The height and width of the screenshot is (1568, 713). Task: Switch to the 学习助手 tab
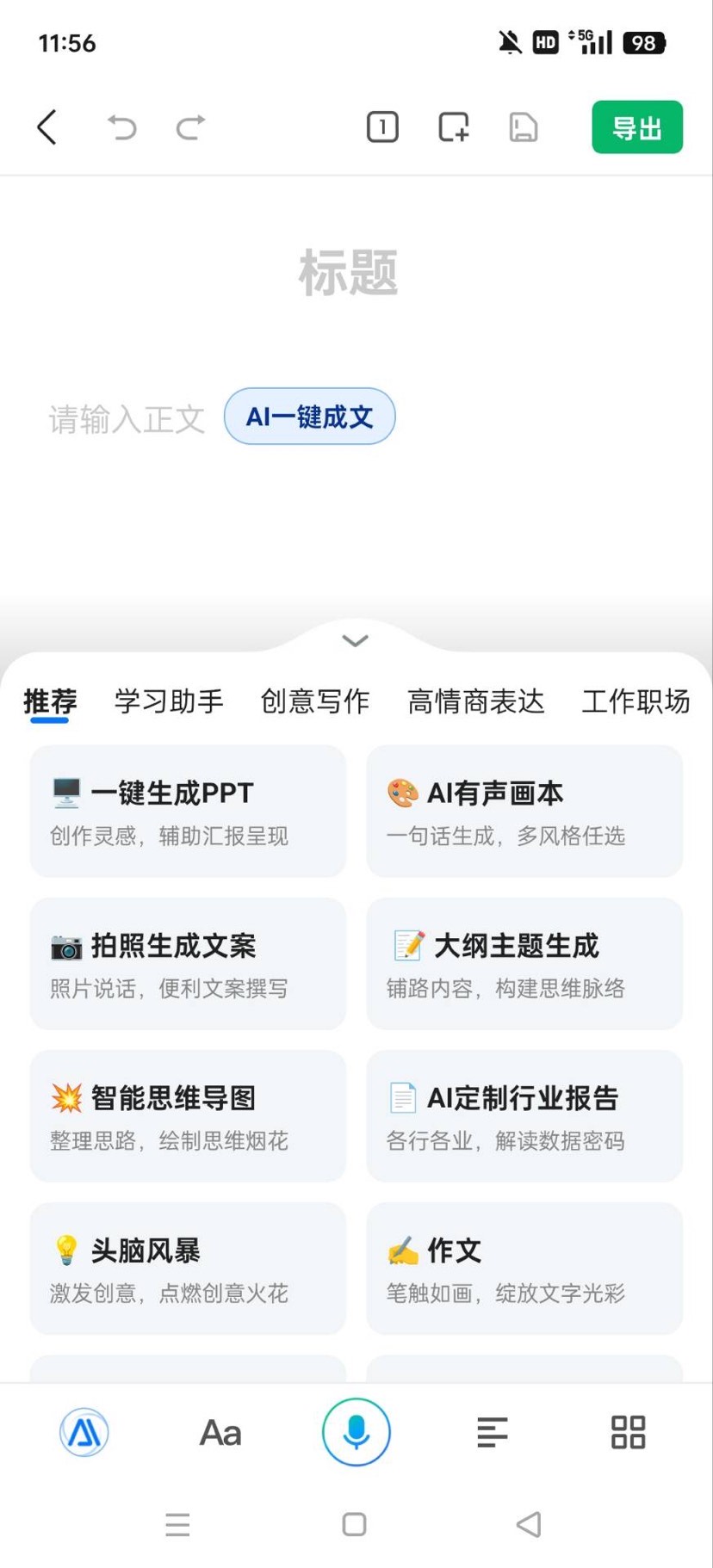point(169,701)
